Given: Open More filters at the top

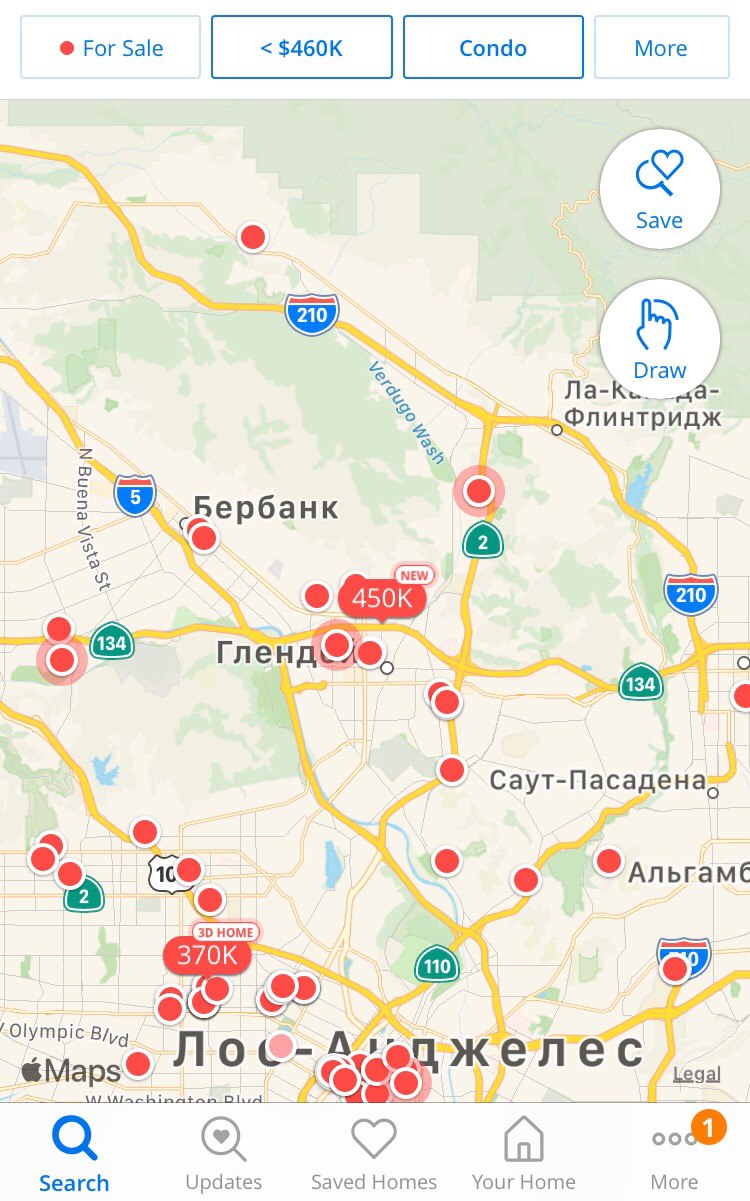Looking at the screenshot, I should coord(661,47).
